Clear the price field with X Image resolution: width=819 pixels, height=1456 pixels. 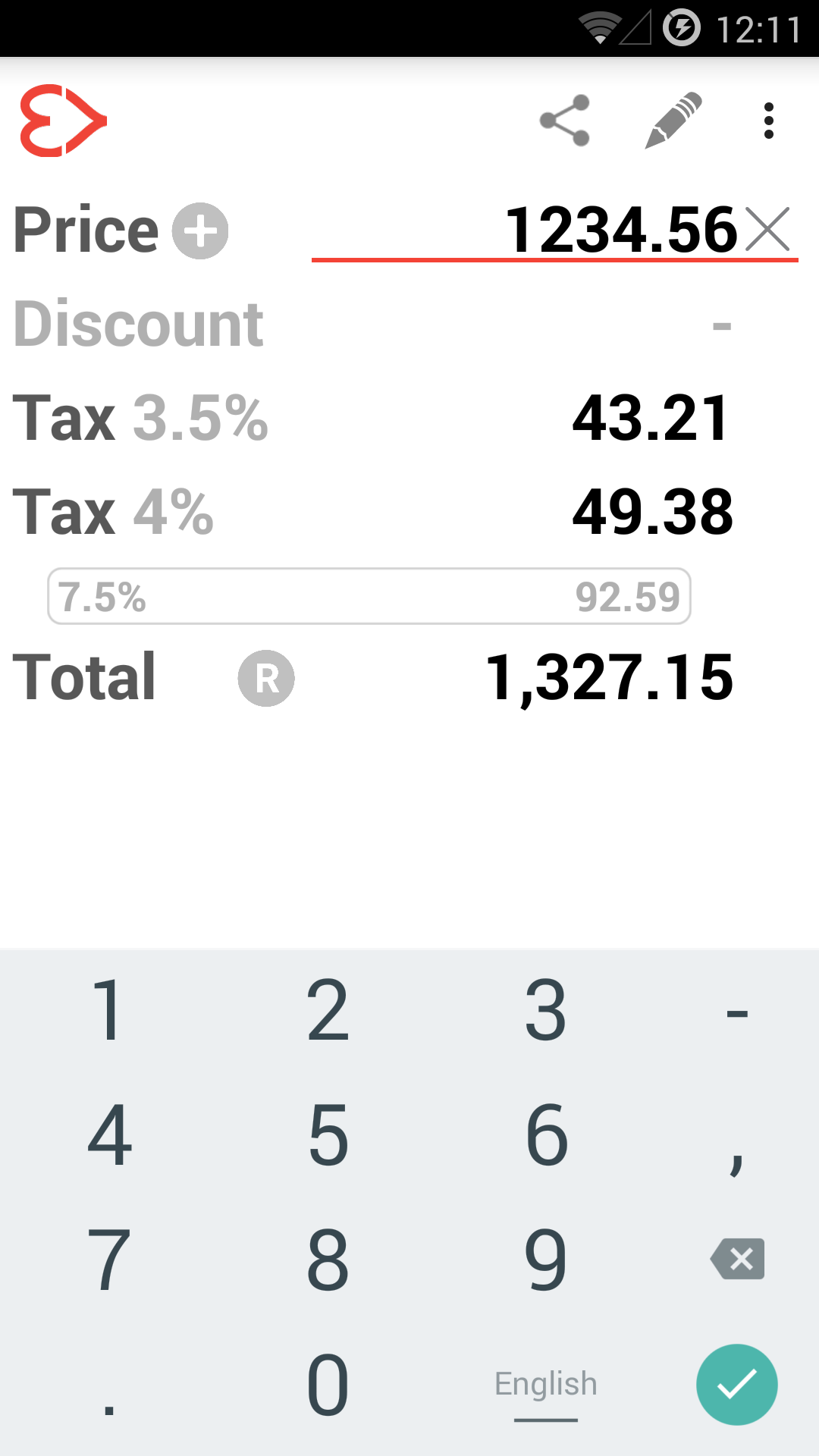pyautogui.click(x=767, y=229)
